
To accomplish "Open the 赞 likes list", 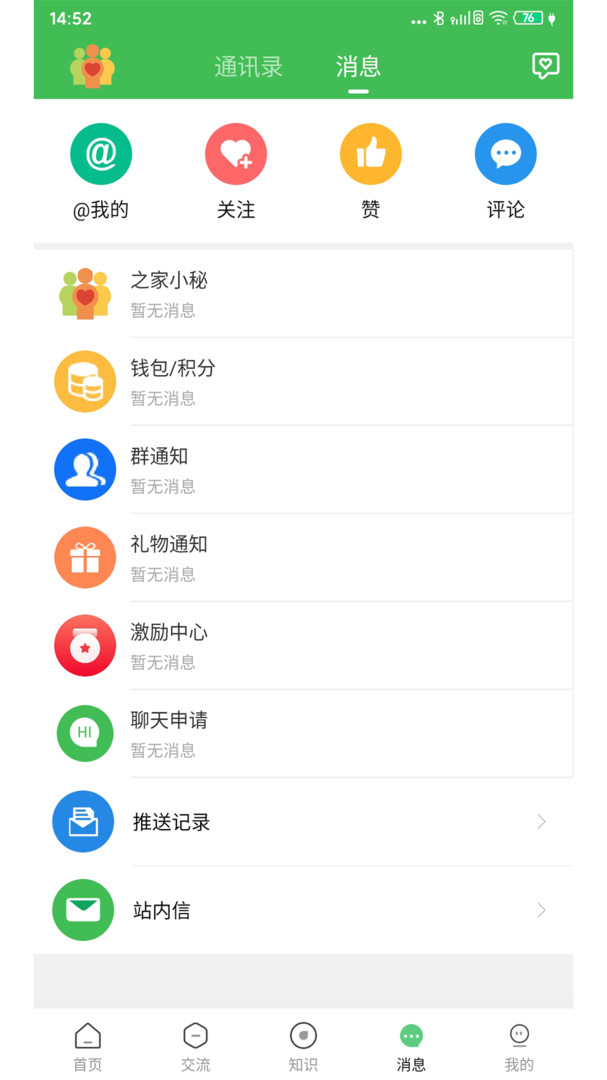I will tap(371, 155).
